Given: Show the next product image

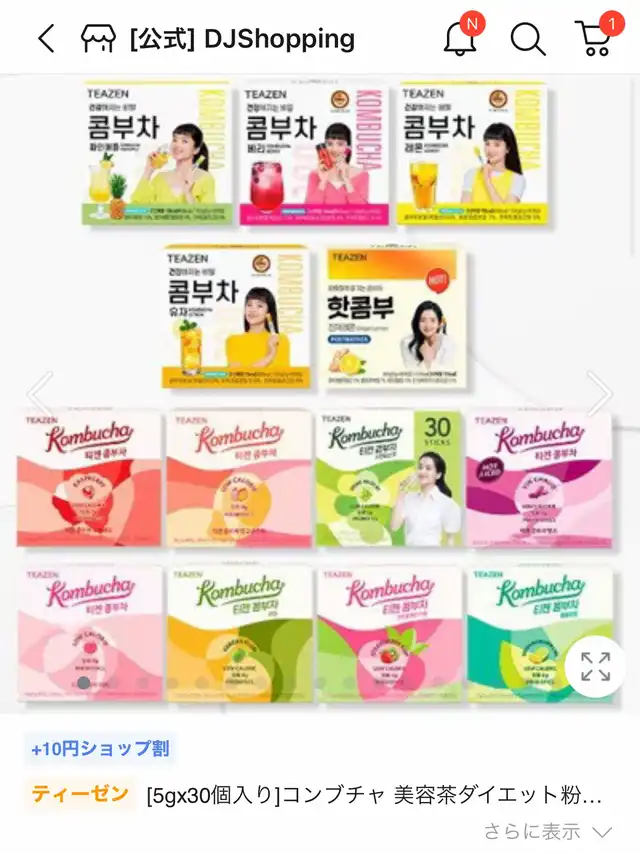Looking at the screenshot, I should click(x=600, y=393).
